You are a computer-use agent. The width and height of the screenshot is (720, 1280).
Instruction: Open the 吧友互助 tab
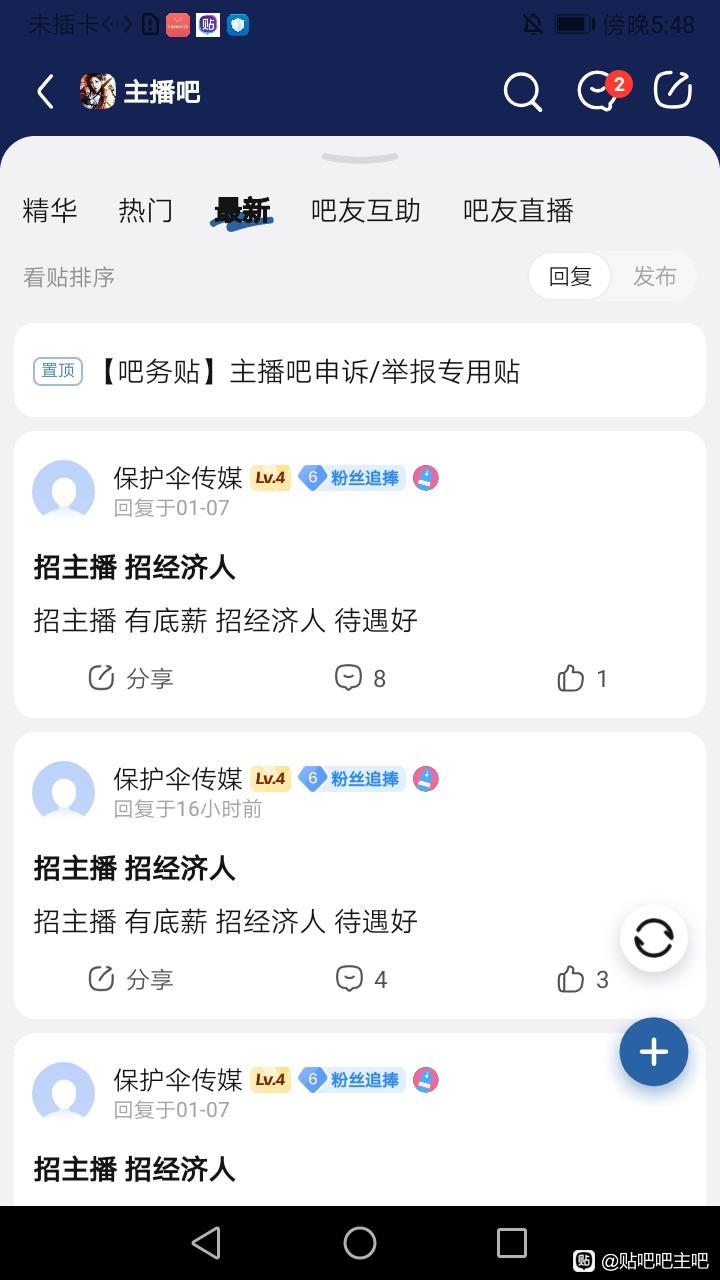366,211
